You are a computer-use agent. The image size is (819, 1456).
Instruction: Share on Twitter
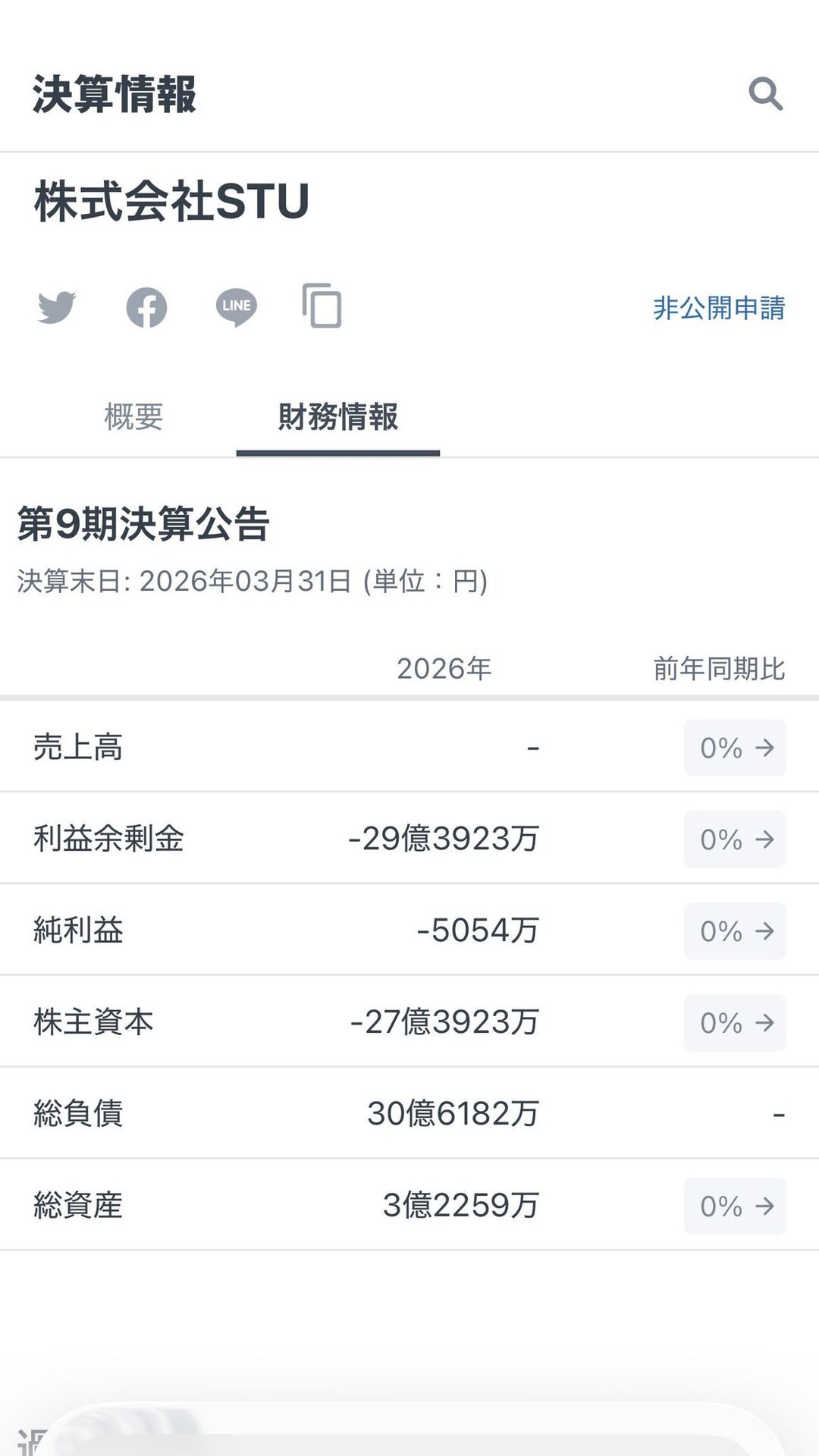57,307
